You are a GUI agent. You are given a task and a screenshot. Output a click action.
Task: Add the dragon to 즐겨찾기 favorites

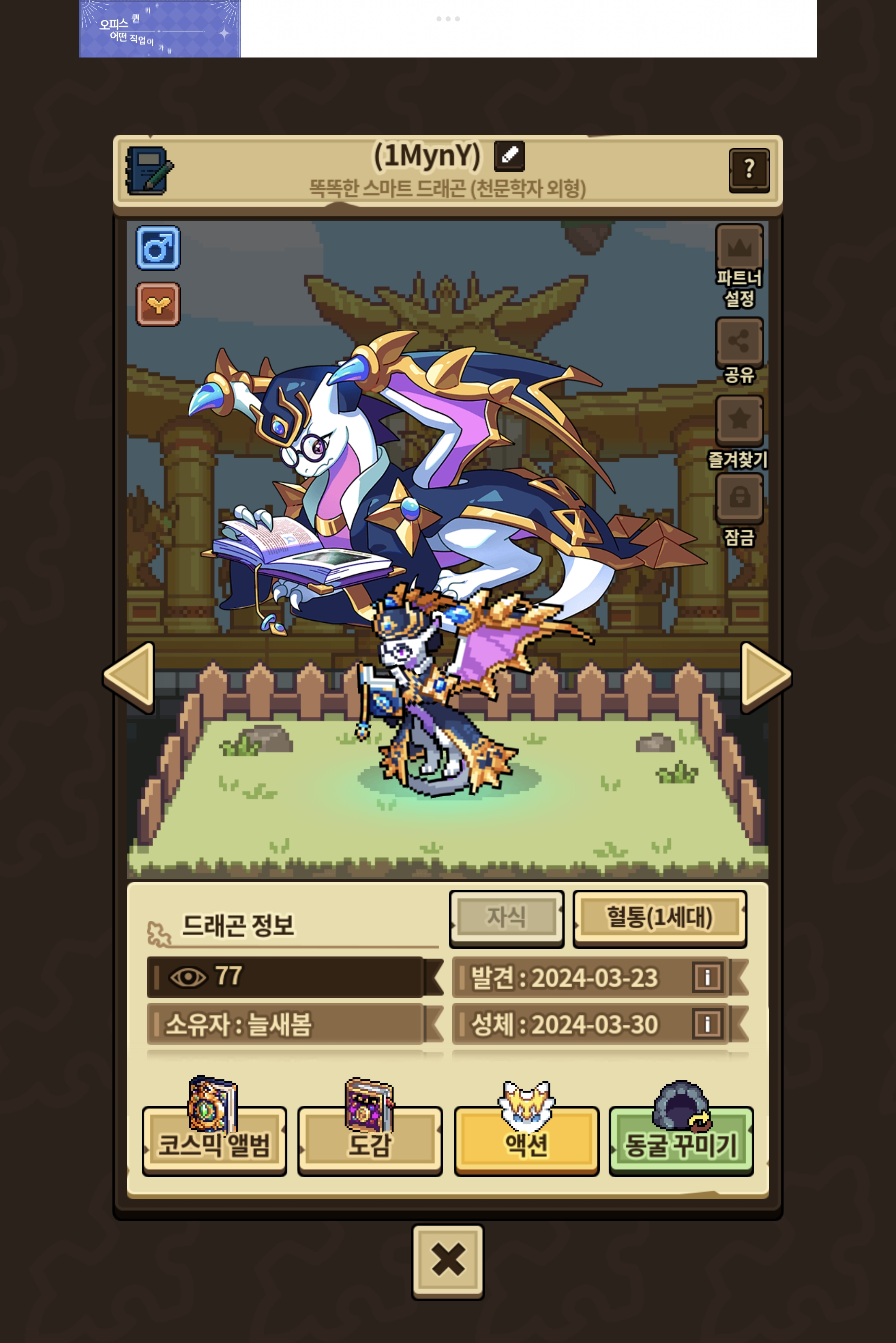click(x=740, y=432)
